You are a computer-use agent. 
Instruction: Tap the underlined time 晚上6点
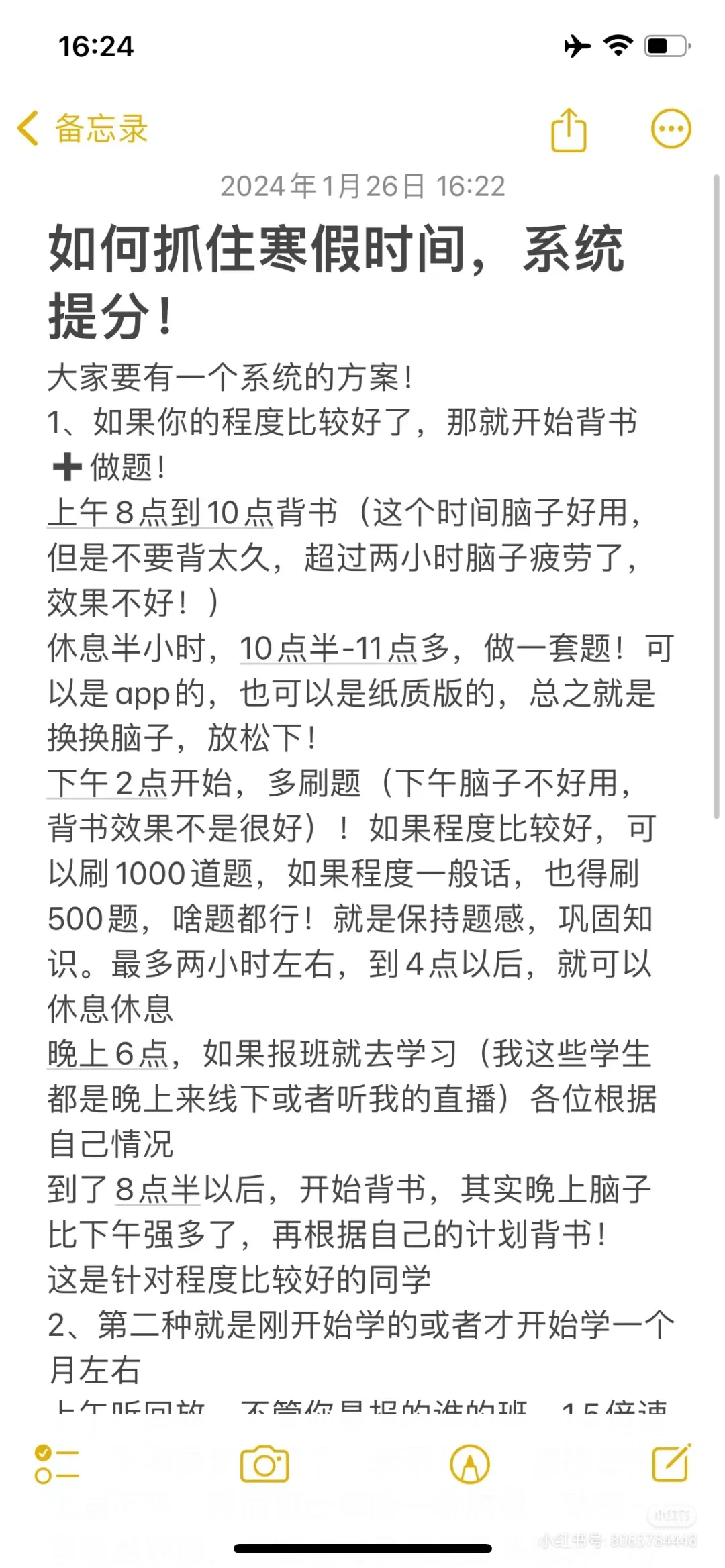(107, 1054)
